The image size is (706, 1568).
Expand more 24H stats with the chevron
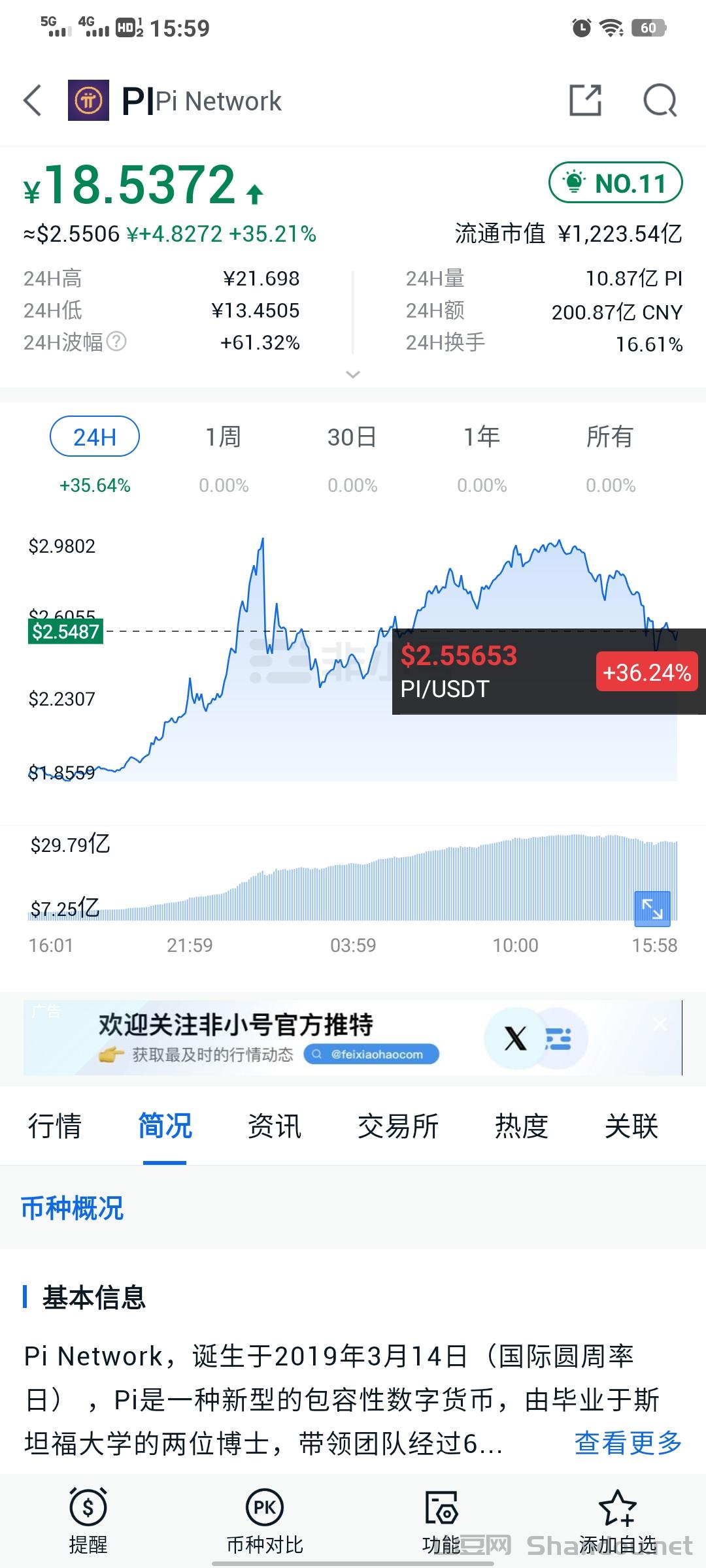[353, 374]
